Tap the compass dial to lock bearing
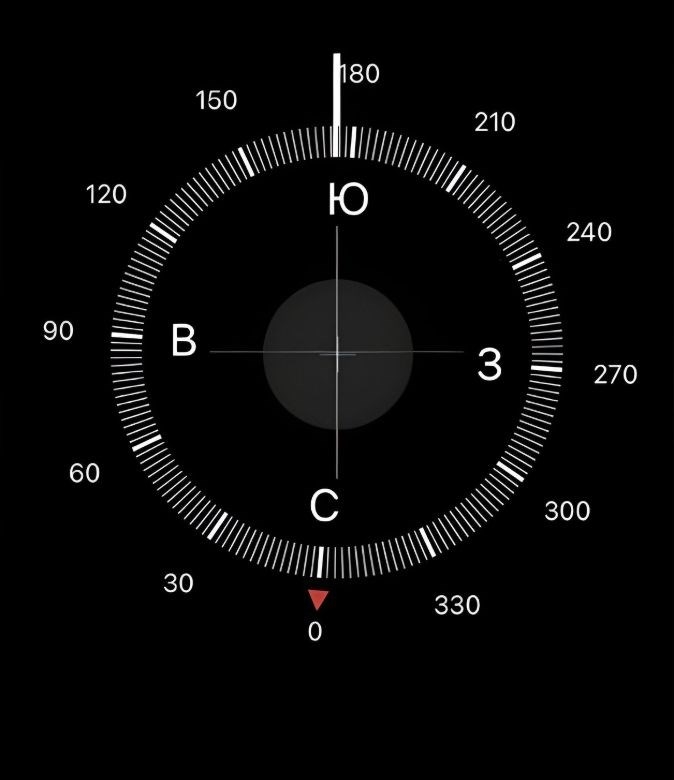Image resolution: width=674 pixels, height=780 pixels. click(337, 352)
